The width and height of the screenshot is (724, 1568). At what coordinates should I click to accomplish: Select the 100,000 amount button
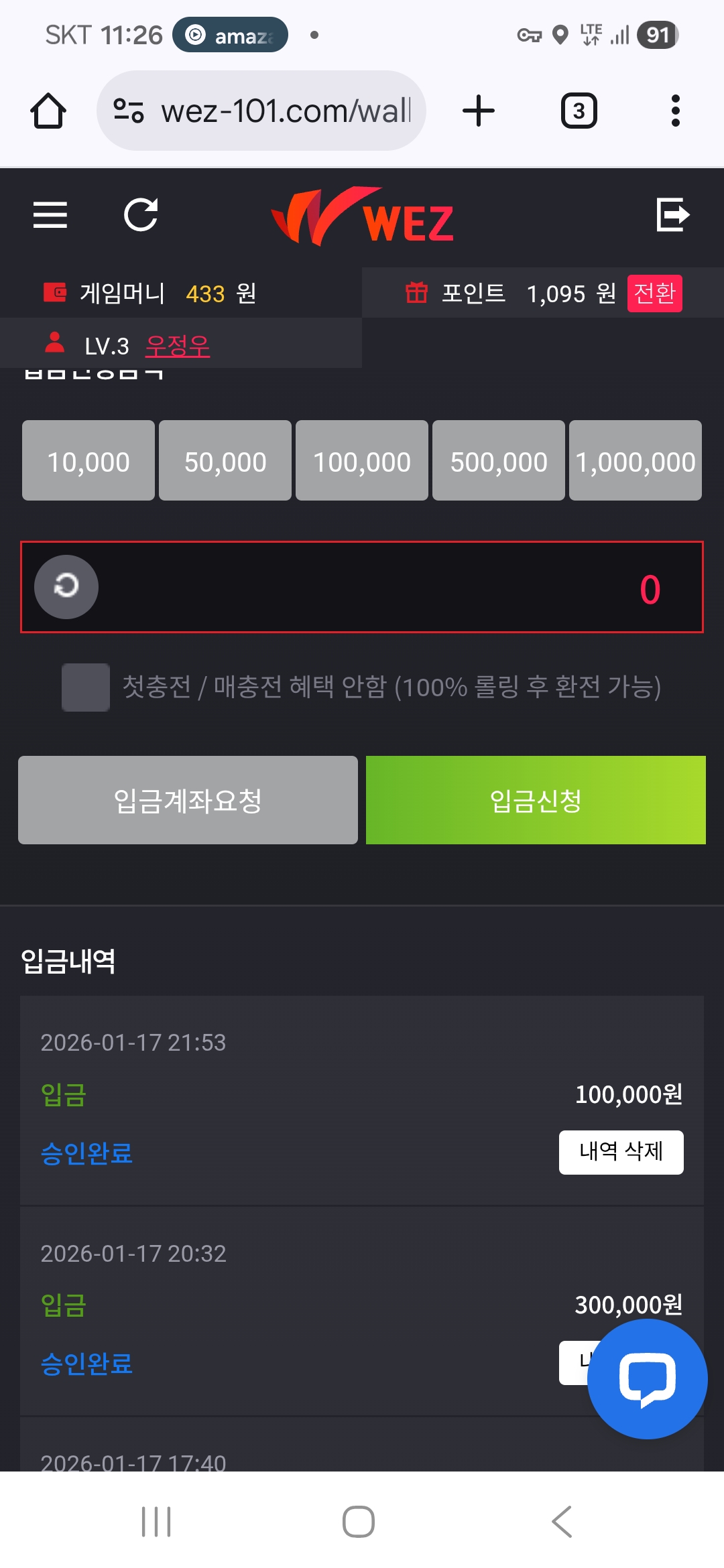point(362,461)
